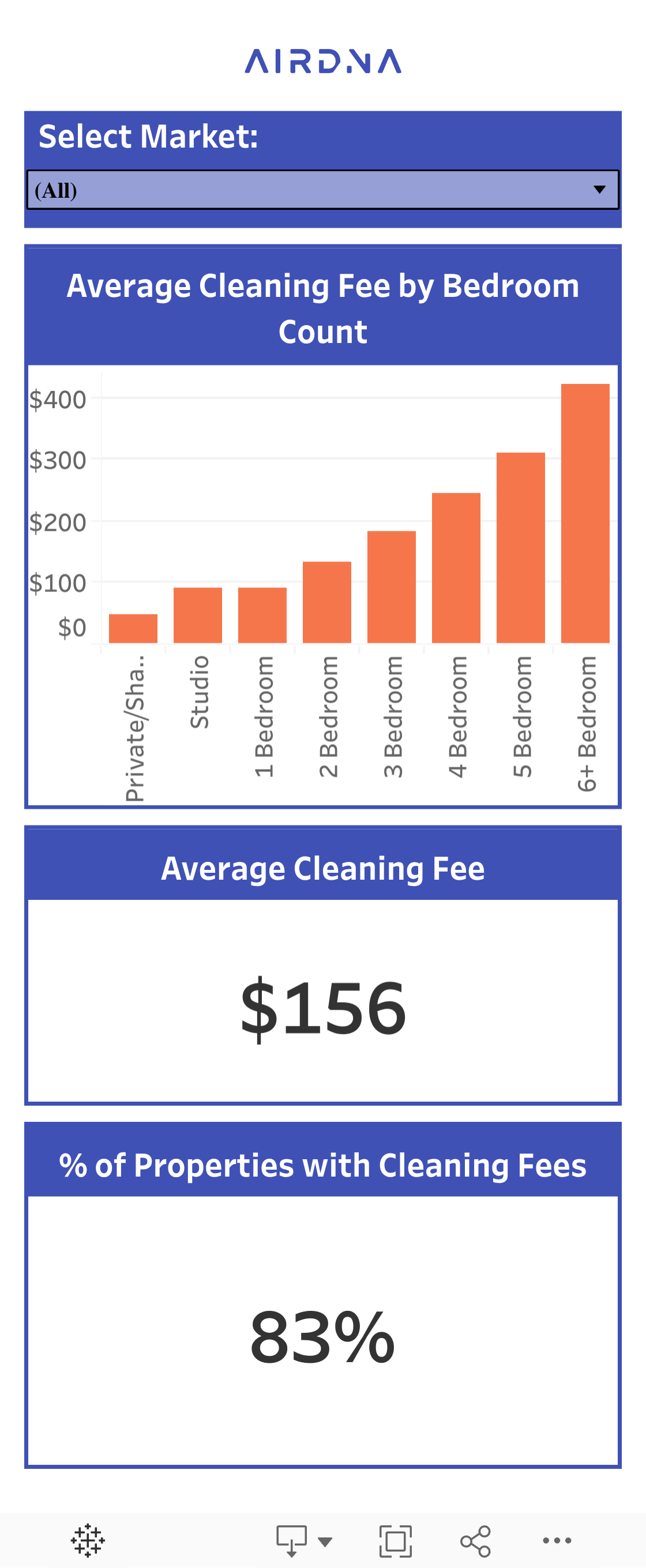646x1568 pixels.
Task: Select the 1 Bedroom bar
Action: (262, 615)
